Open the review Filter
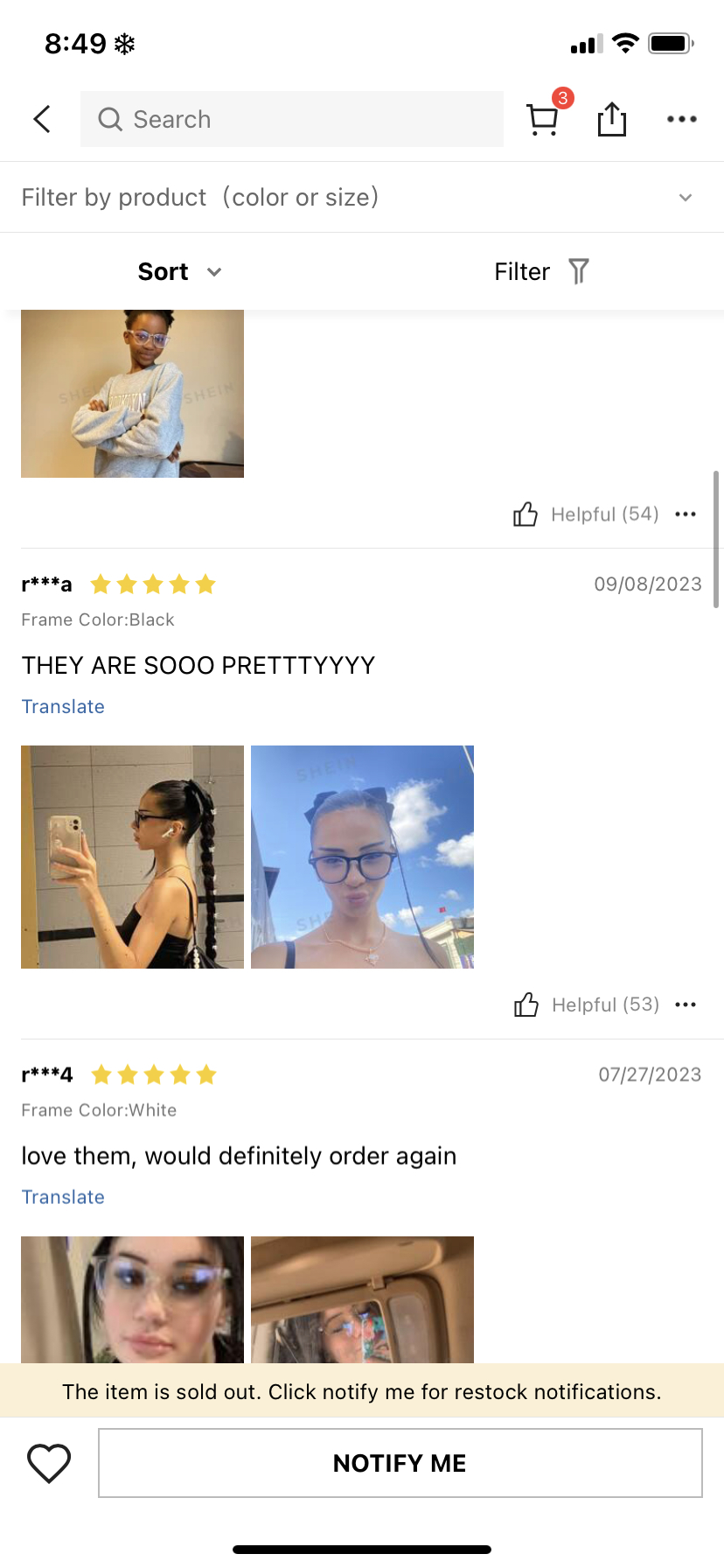The width and height of the screenshot is (724, 1568). (541, 271)
